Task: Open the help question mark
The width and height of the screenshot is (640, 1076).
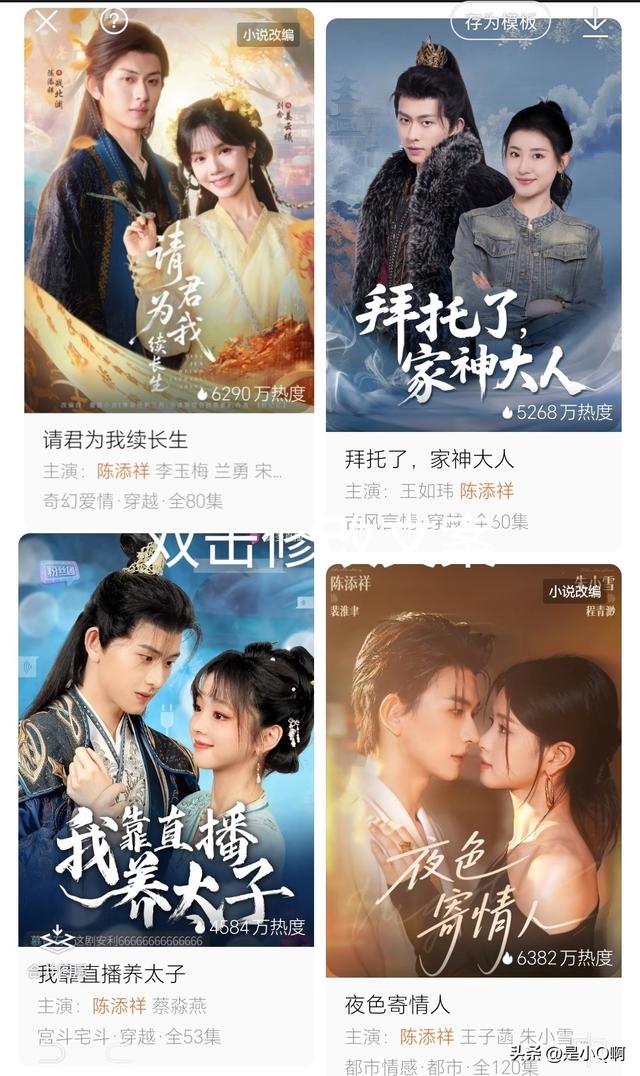Action: pyautogui.click(x=115, y=20)
